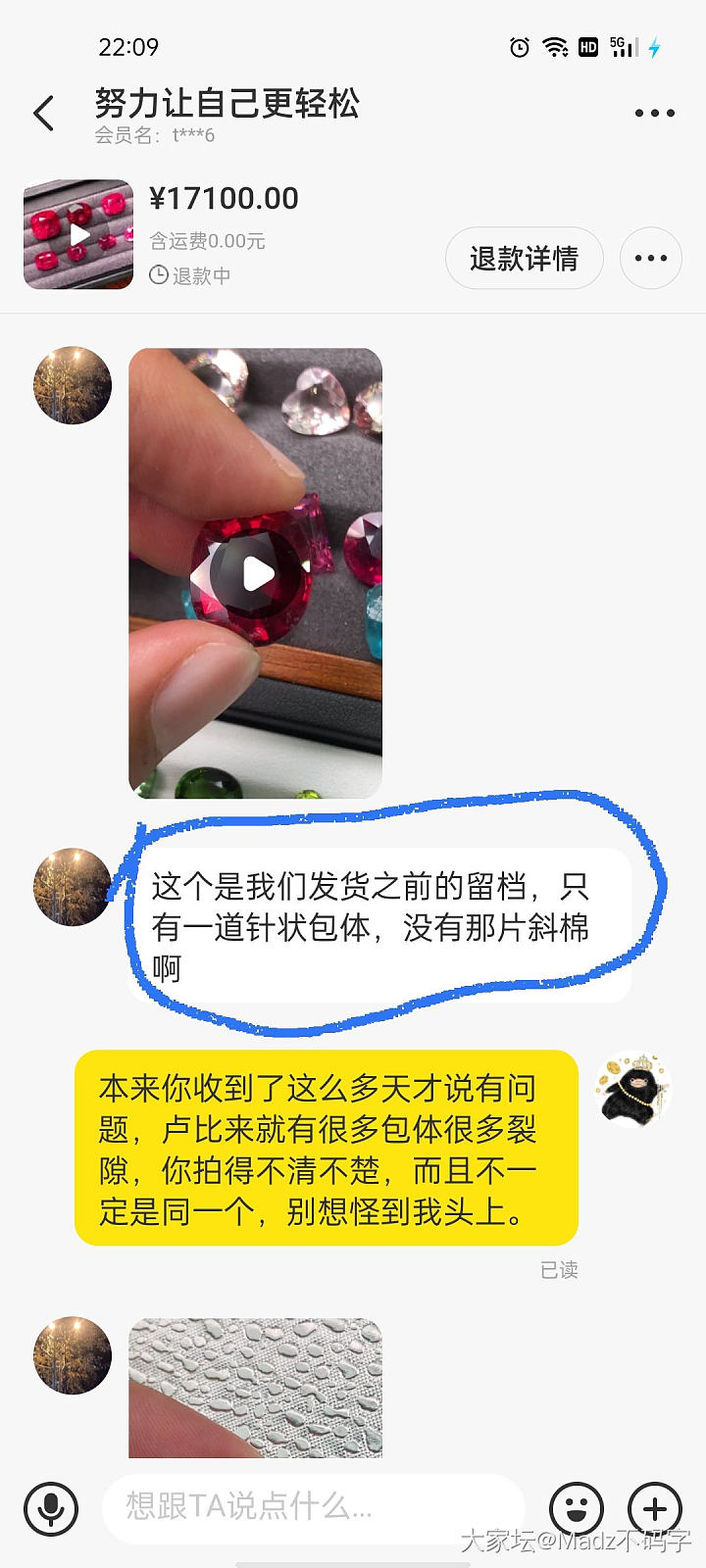Focus the 想跟TA说点什么 message field
Image resolution: width=706 pixels, height=1568 pixels.
[314, 1507]
